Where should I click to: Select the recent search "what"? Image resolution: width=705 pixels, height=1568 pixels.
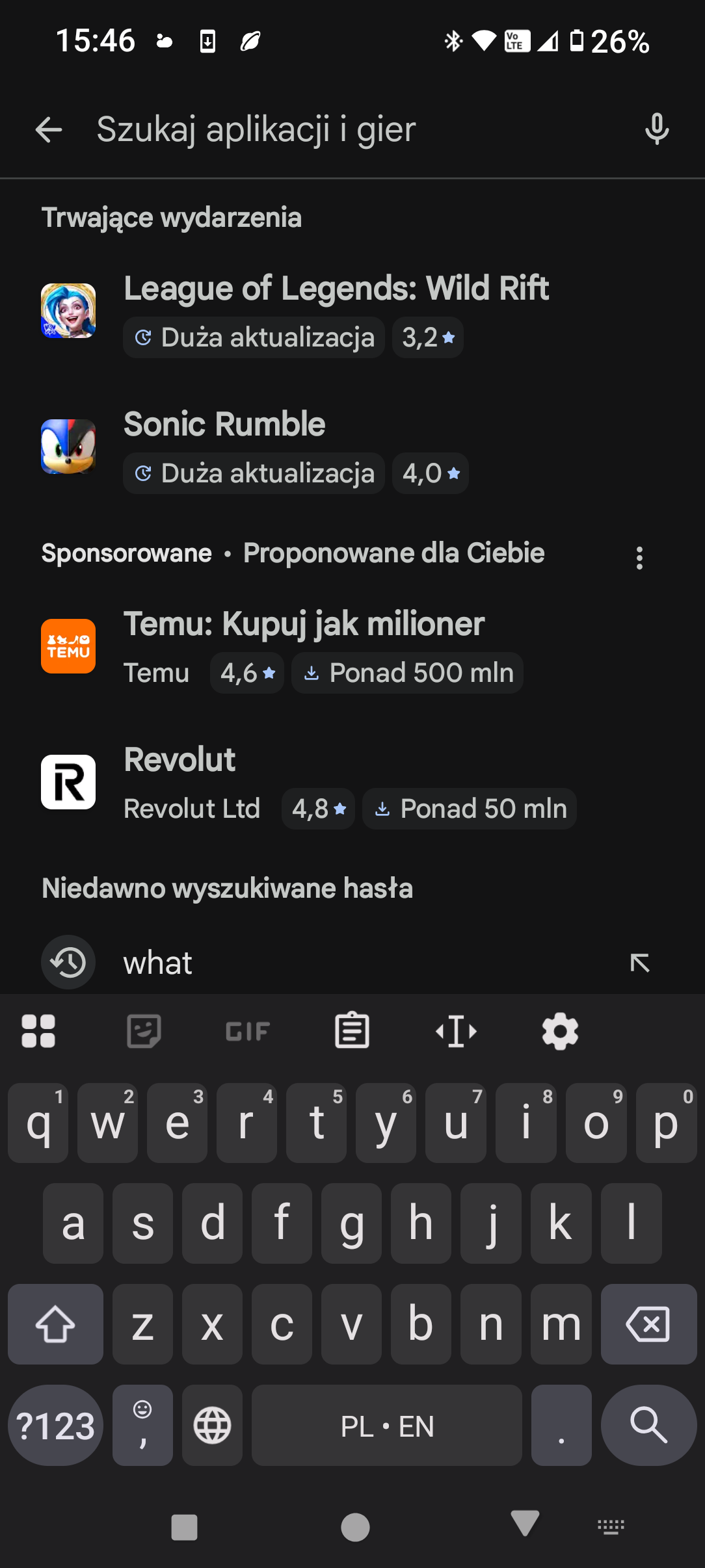click(x=158, y=963)
